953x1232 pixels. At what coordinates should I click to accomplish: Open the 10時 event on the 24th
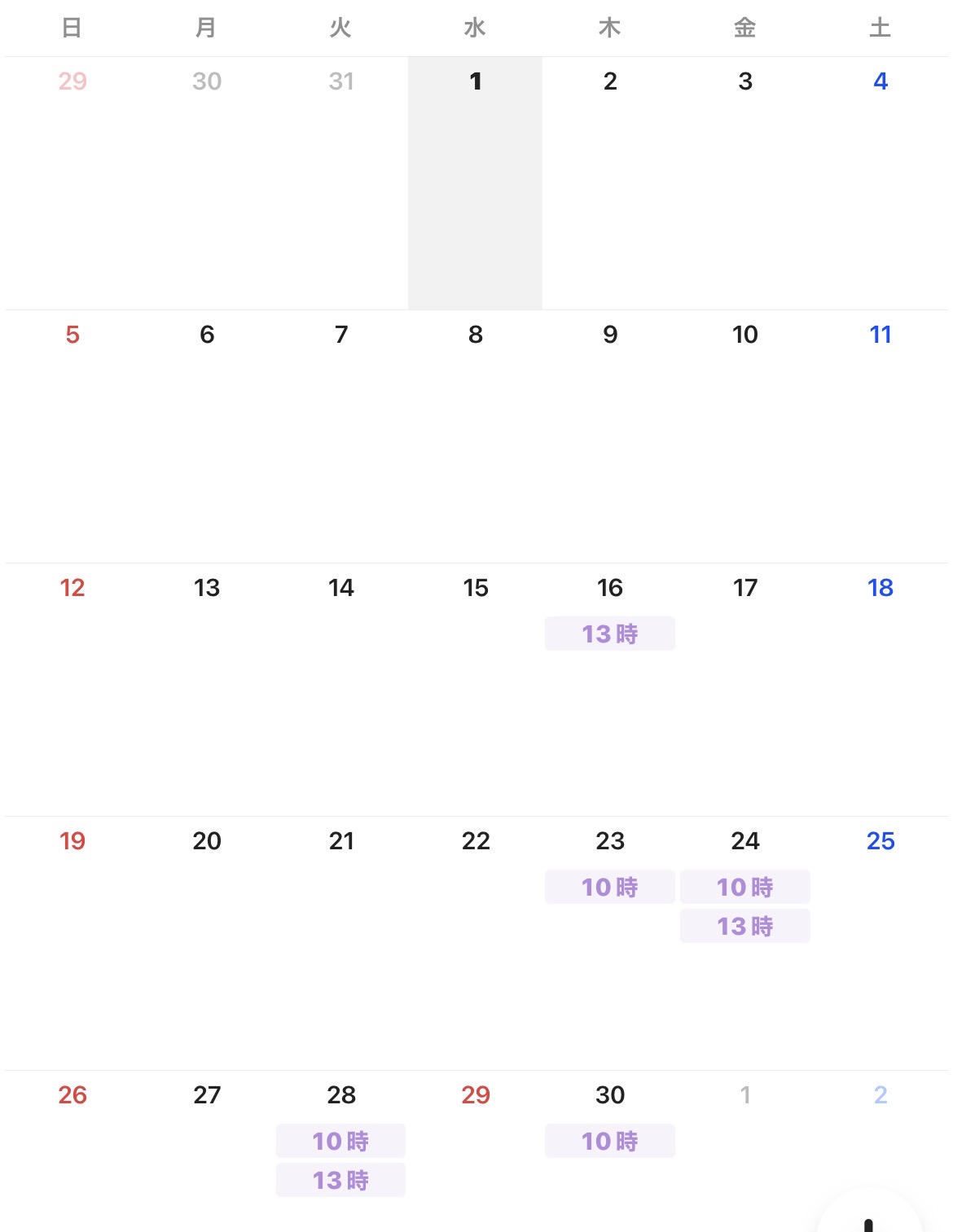pyautogui.click(x=744, y=887)
